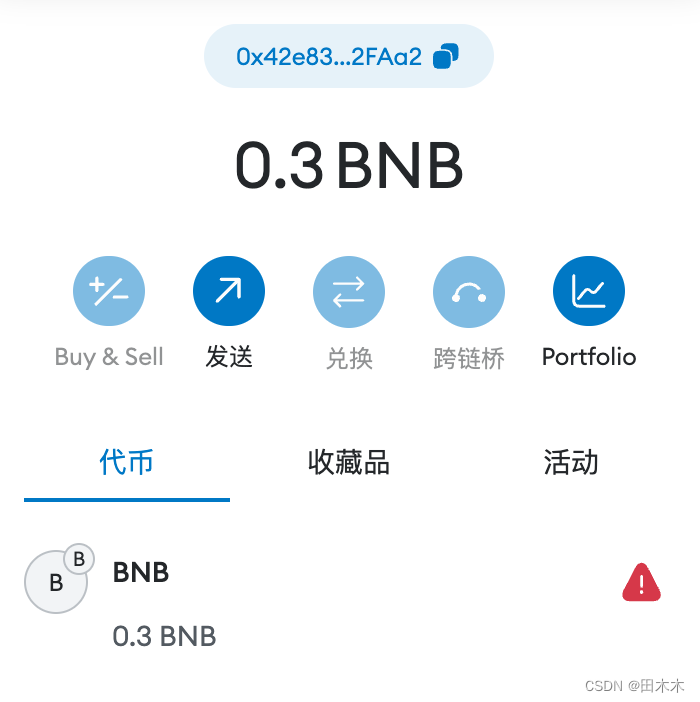The height and width of the screenshot is (702, 700).
Task: Open the Buy & Sell option
Action: 109,292
